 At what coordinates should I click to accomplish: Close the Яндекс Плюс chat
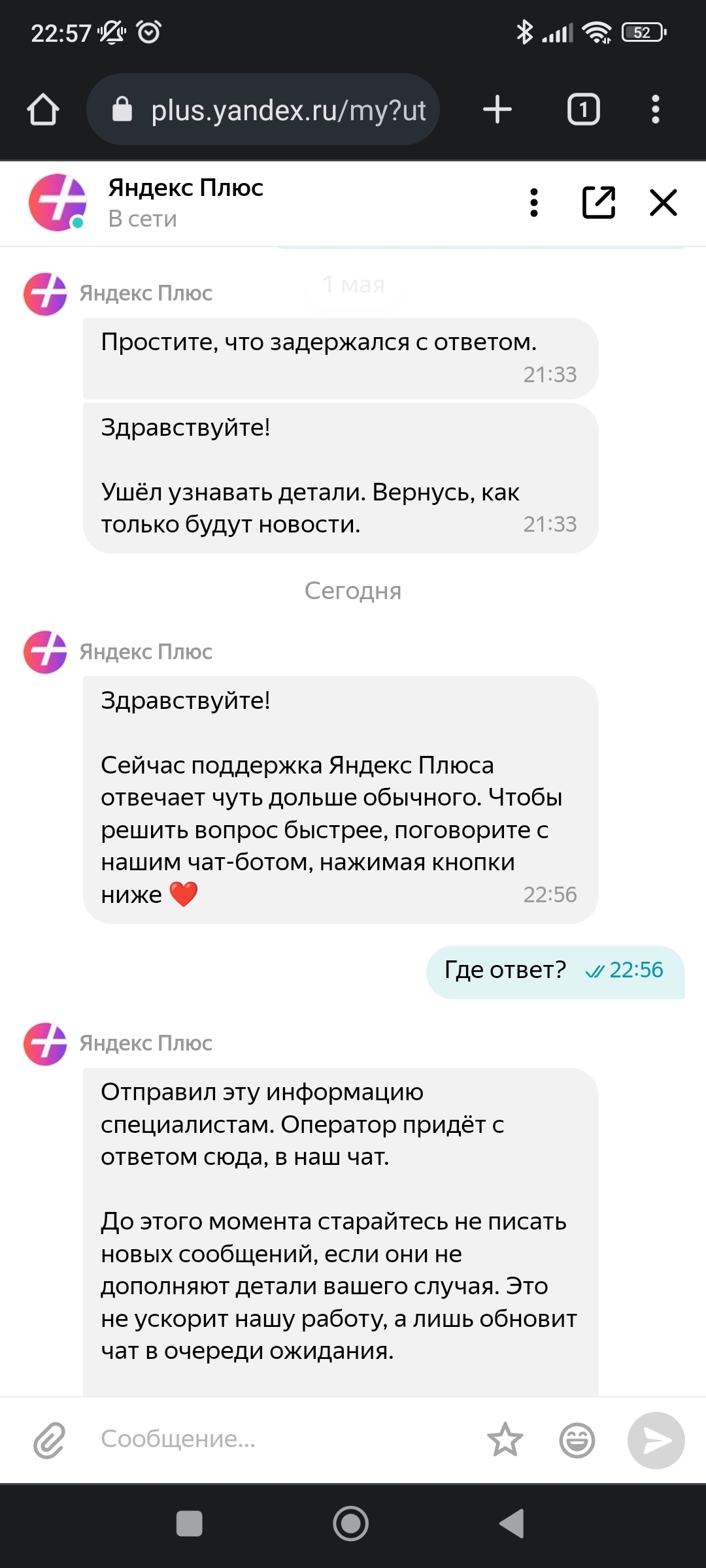[x=664, y=203]
